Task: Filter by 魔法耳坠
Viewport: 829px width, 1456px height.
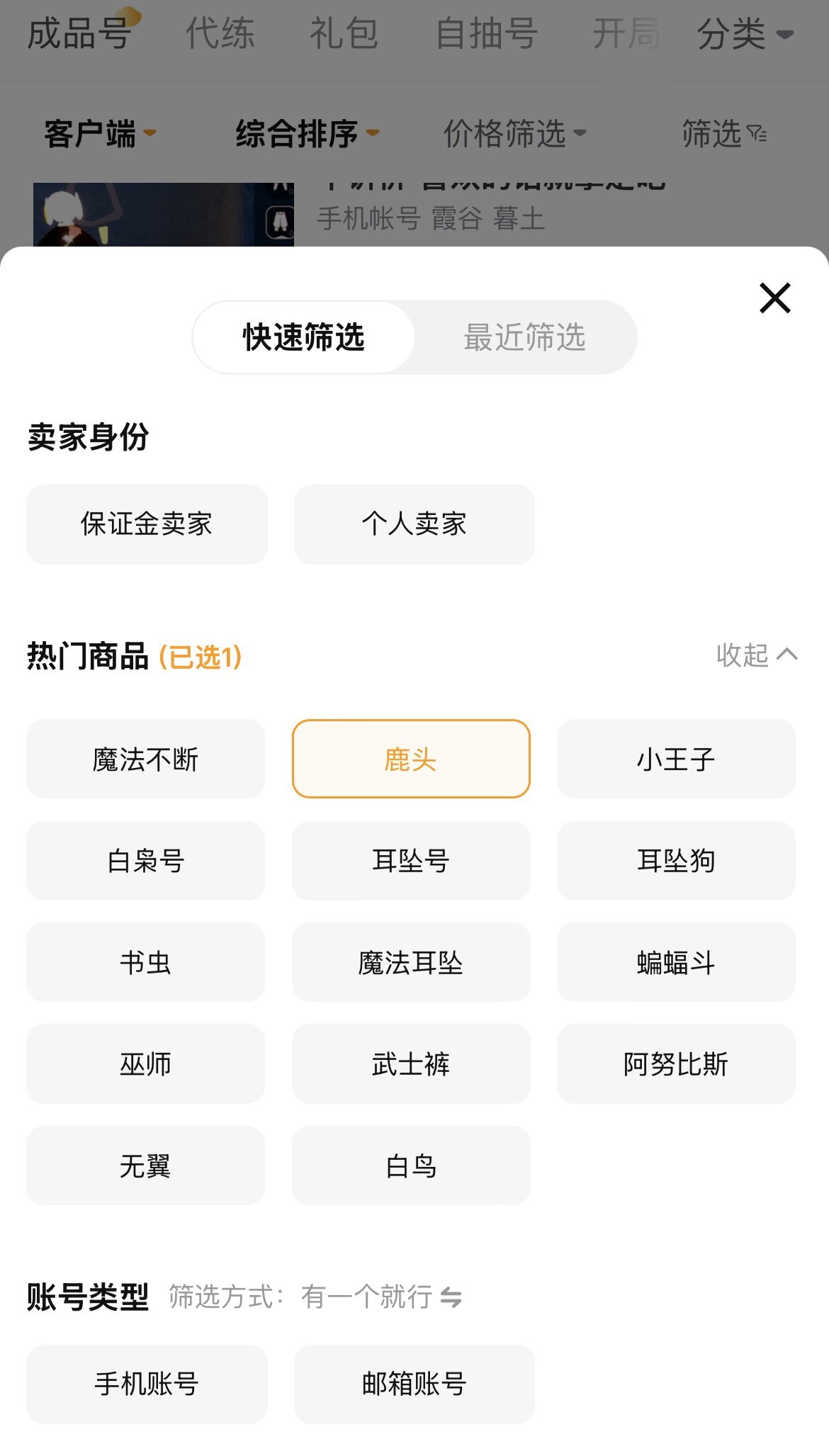Action: pos(411,962)
